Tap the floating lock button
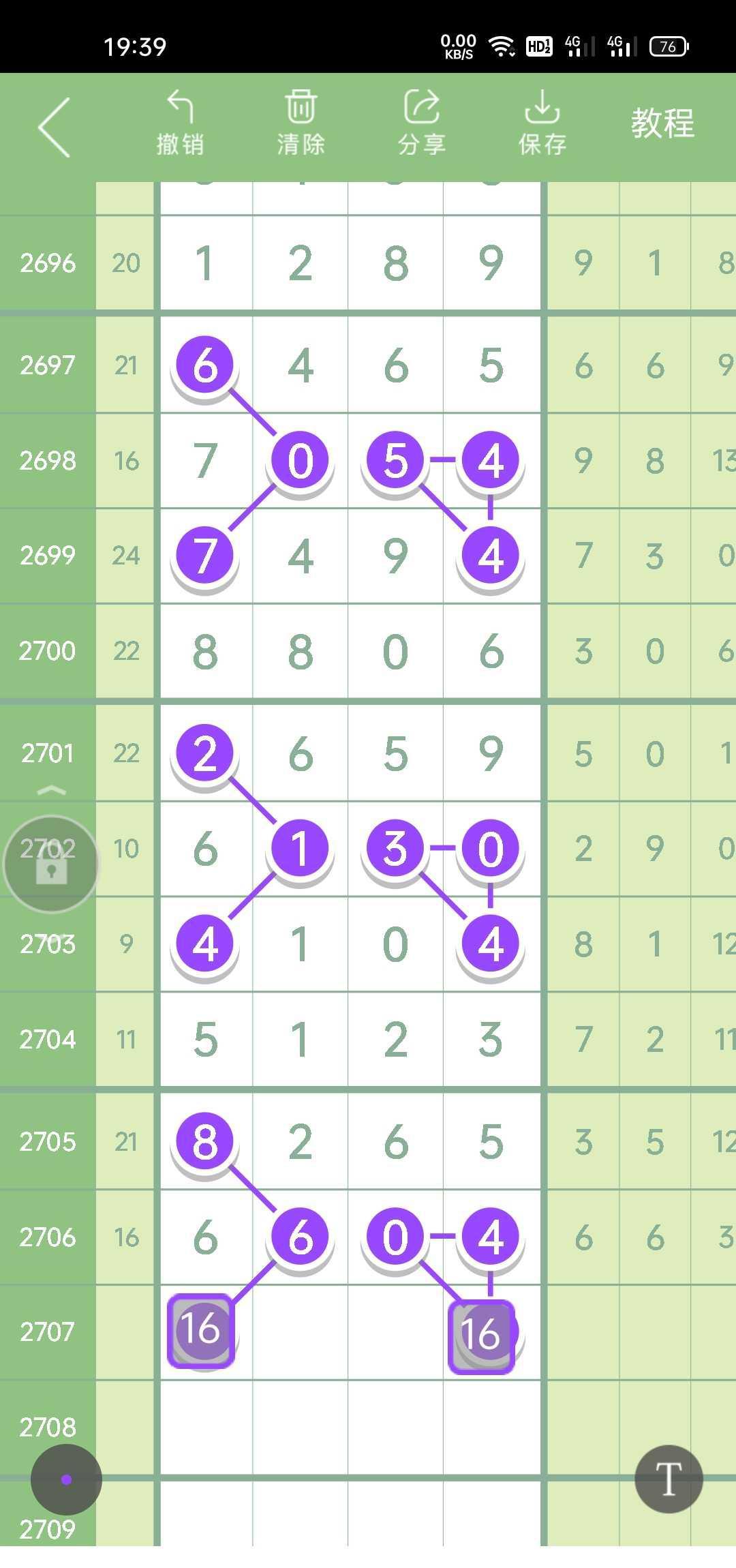Viewport: 736px width, 1568px height. (x=51, y=864)
